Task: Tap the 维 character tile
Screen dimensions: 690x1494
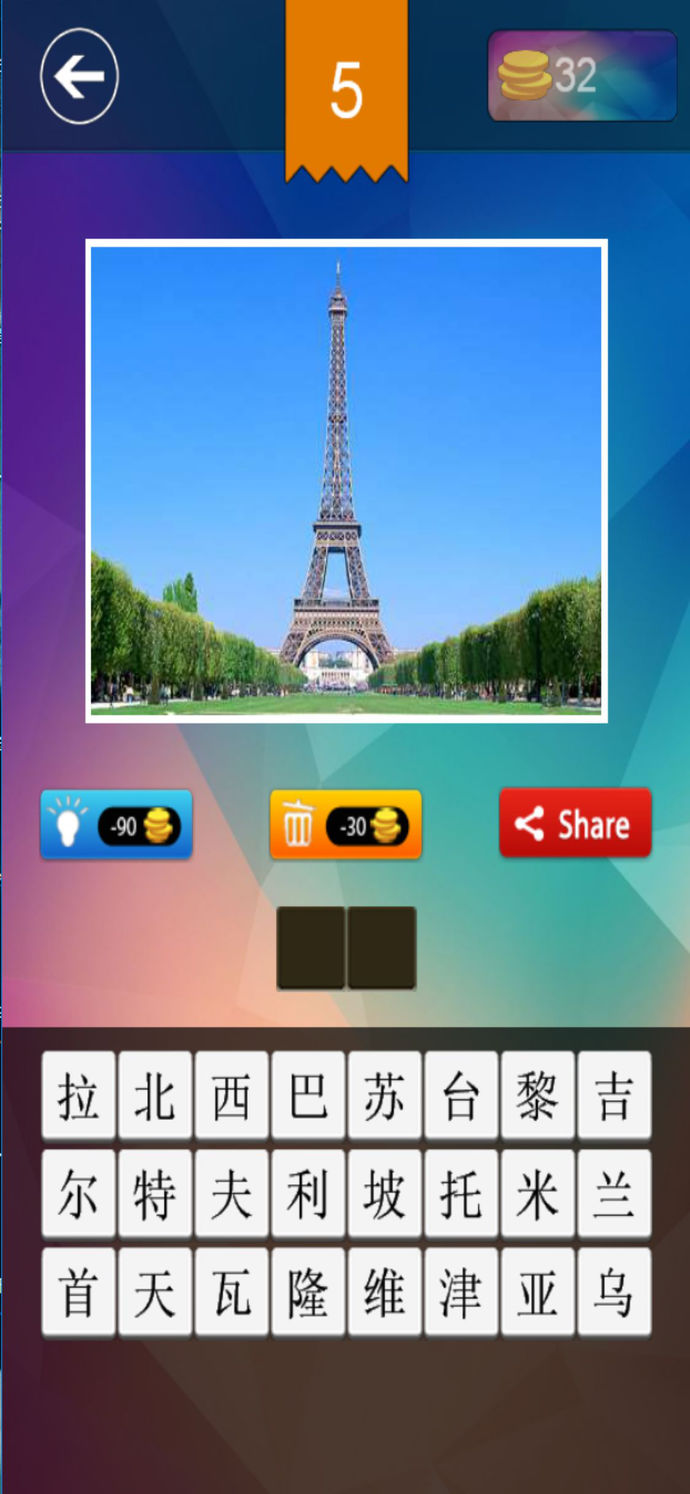Action: tap(384, 1291)
